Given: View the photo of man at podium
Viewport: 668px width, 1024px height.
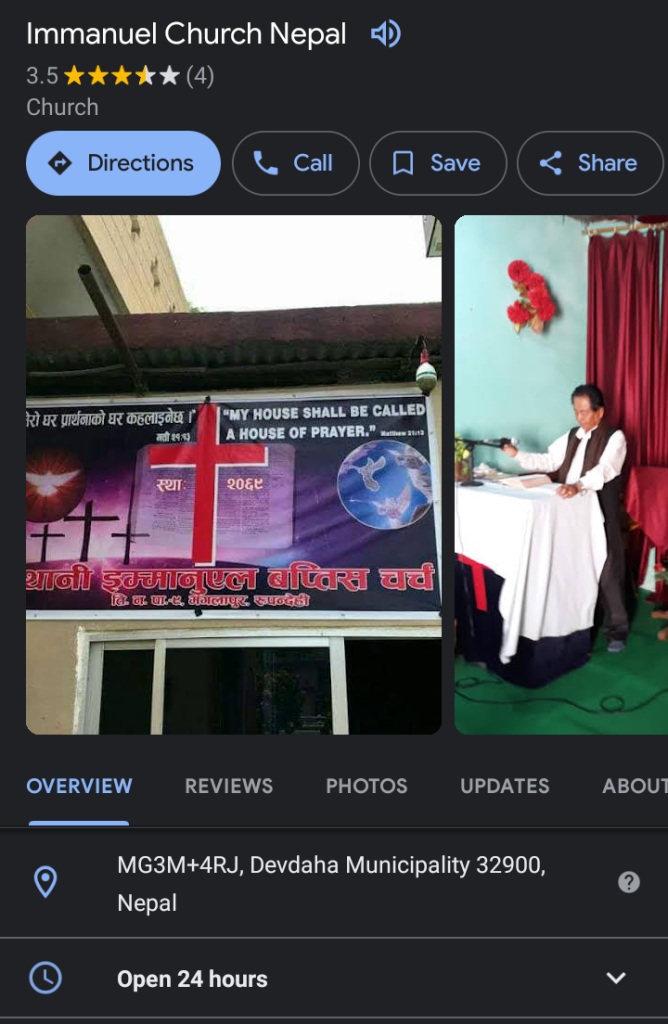Looking at the screenshot, I should click(x=561, y=475).
